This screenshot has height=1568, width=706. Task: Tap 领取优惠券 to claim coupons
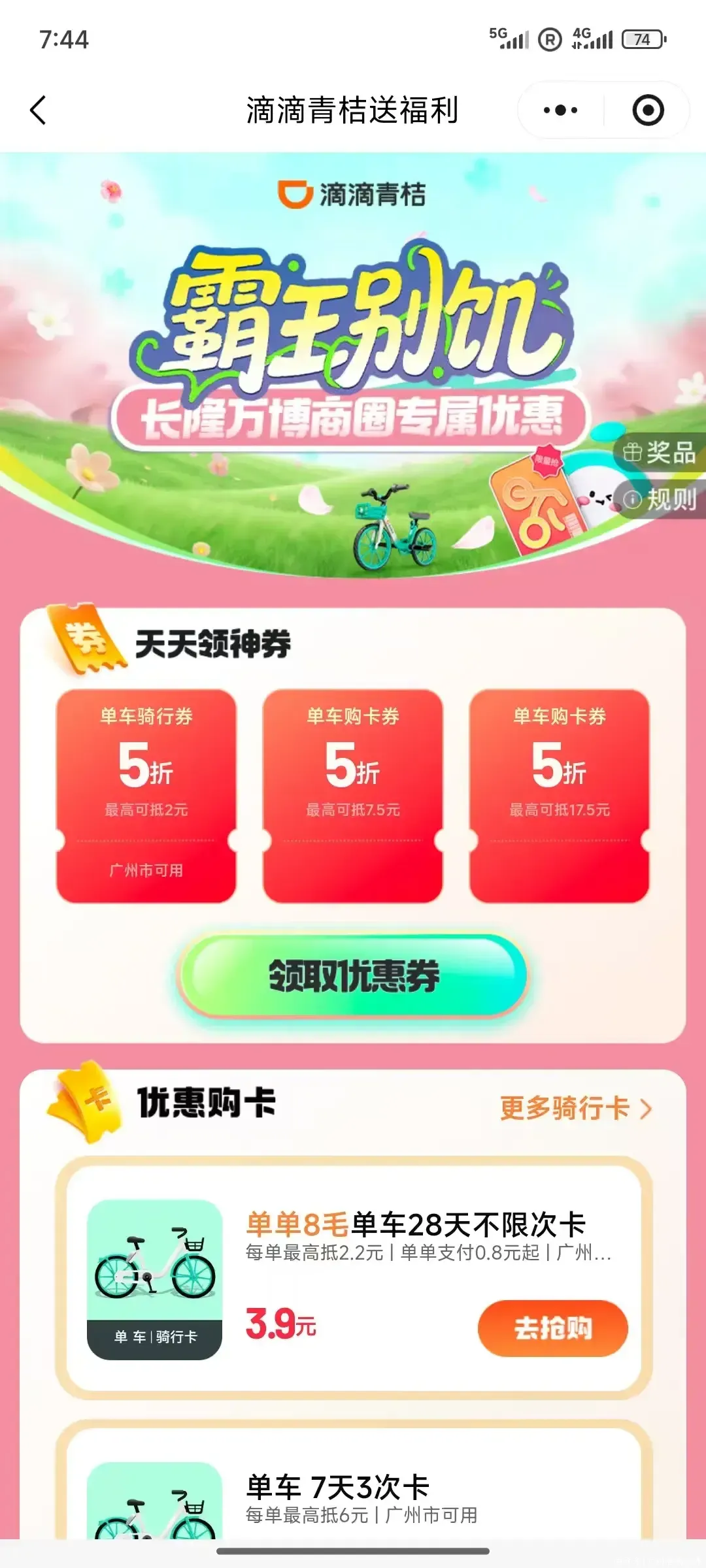click(353, 975)
